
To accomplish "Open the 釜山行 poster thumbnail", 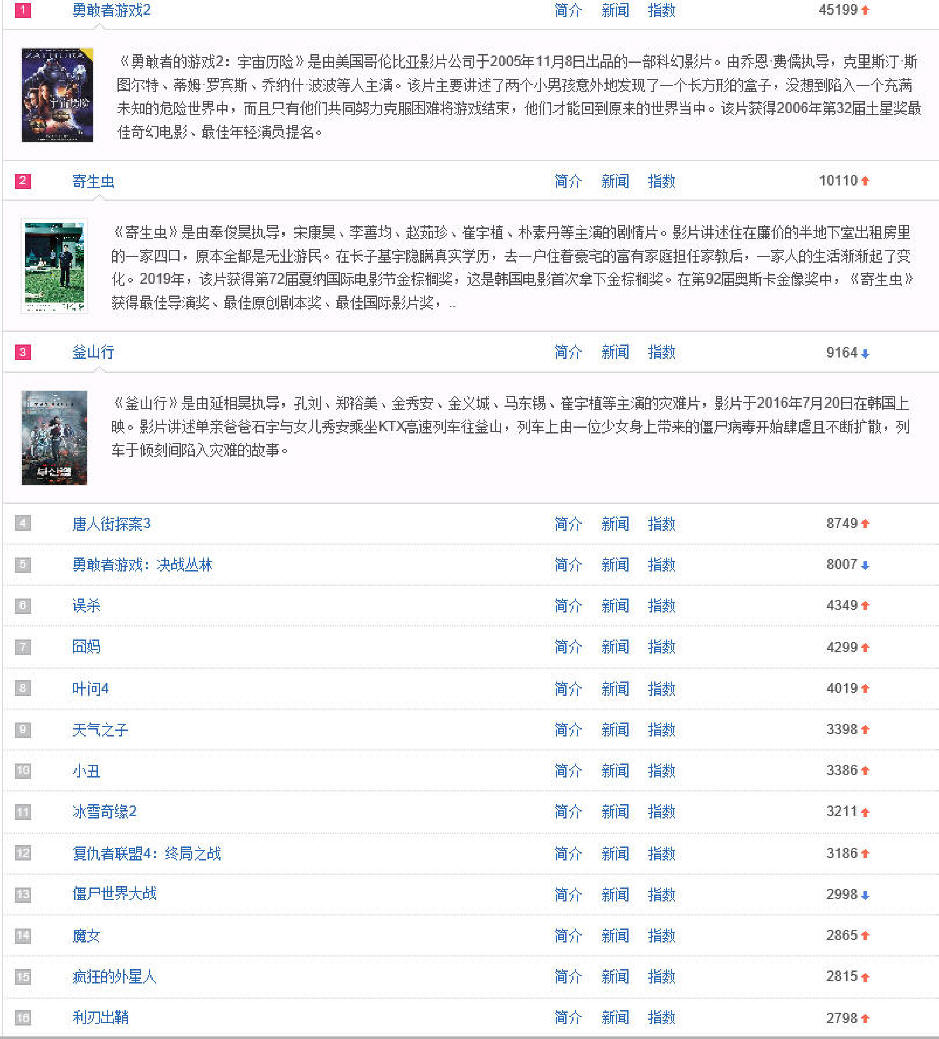I will tap(55, 437).
